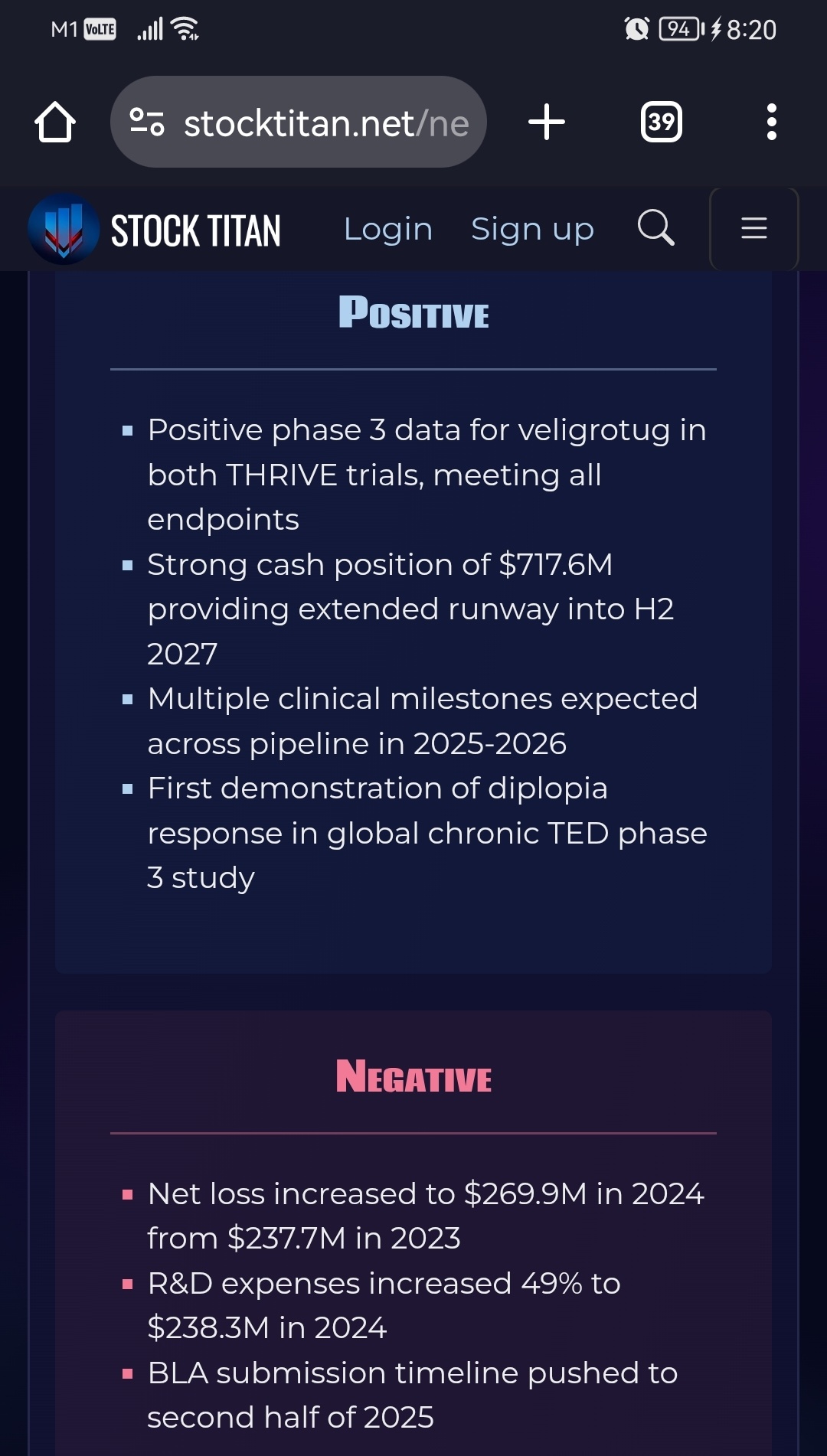This screenshot has height=1456, width=827.
Task: Open the Stock Titan homepage logo
Action: [x=155, y=229]
